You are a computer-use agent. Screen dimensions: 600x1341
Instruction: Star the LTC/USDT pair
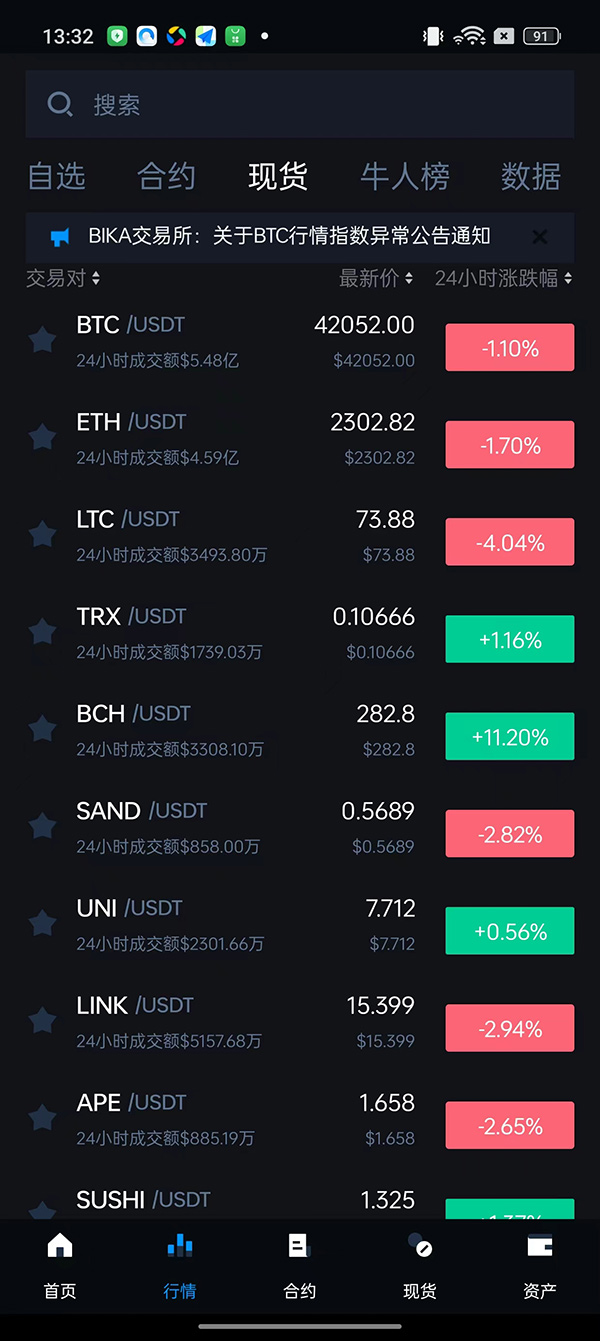click(42, 534)
